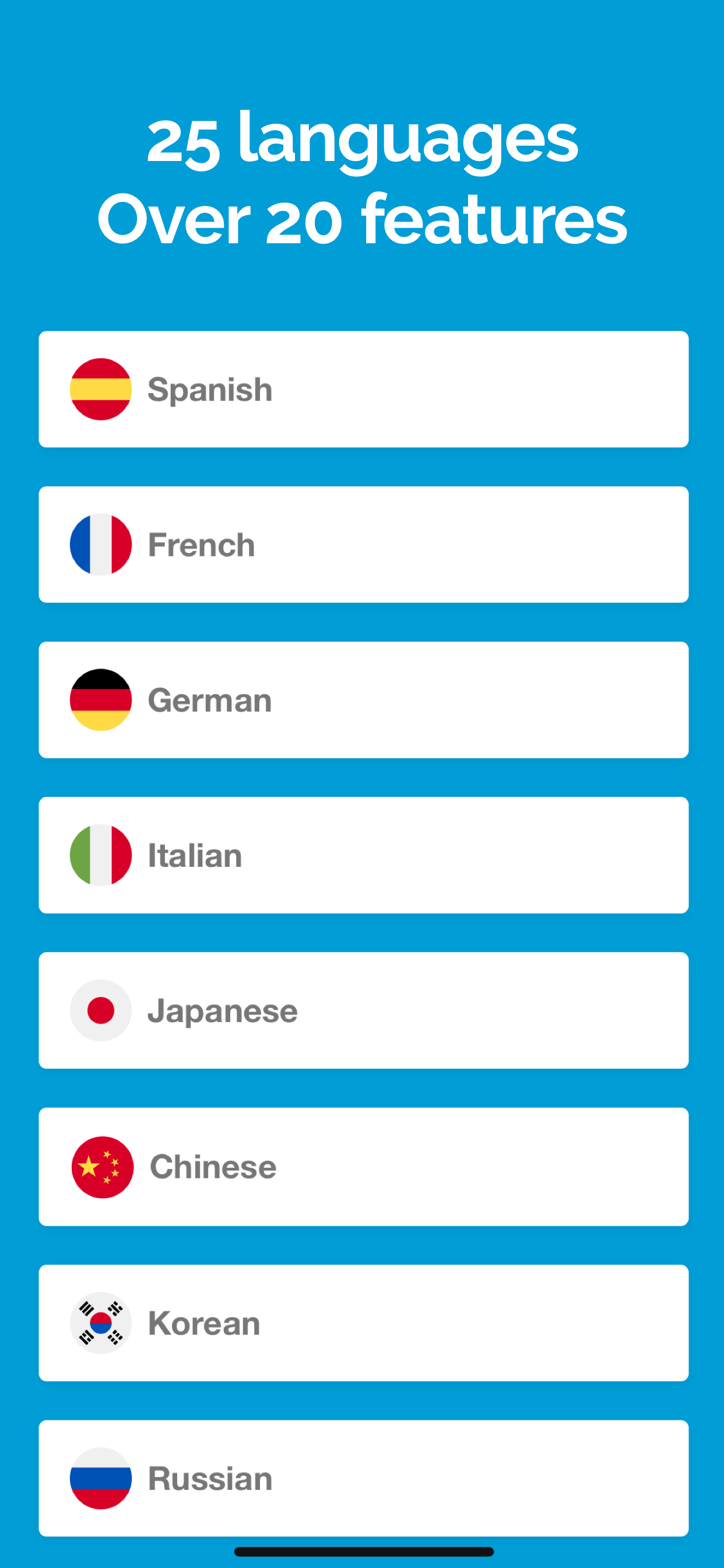The image size is (724, 1568).
Task: Select the French language option
Action: click(x=362, y=545)
